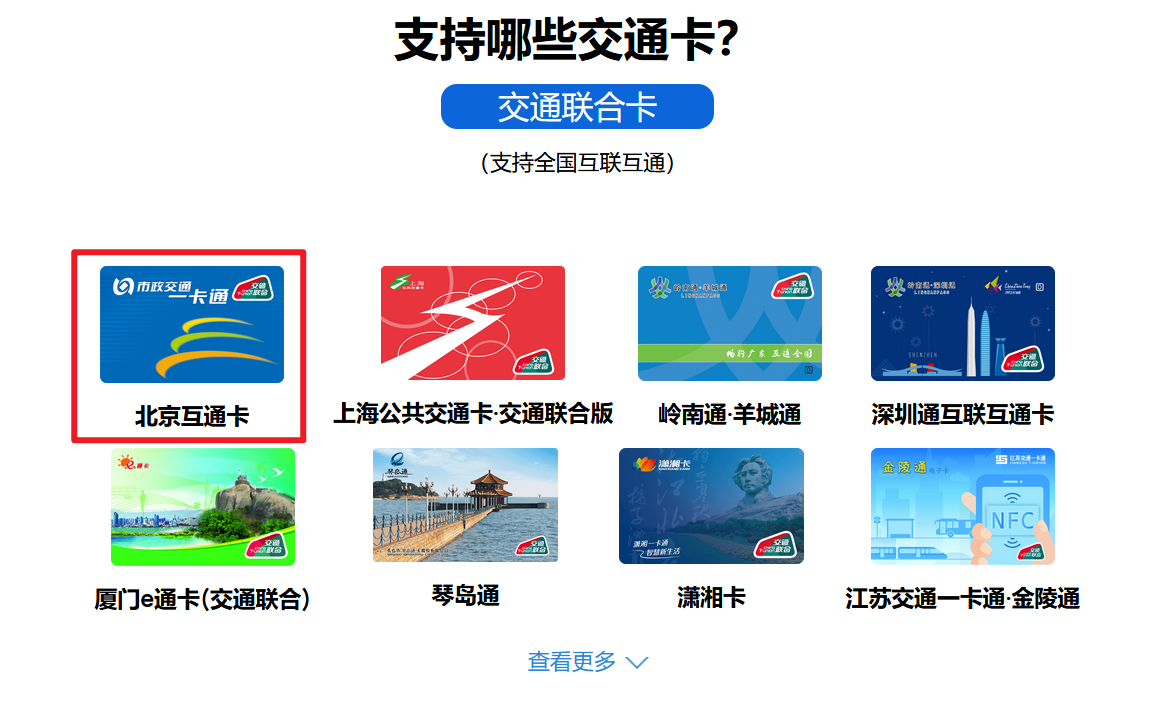
Task: Choose the 潇湘卡 card
Action: [x=711, y=506]
